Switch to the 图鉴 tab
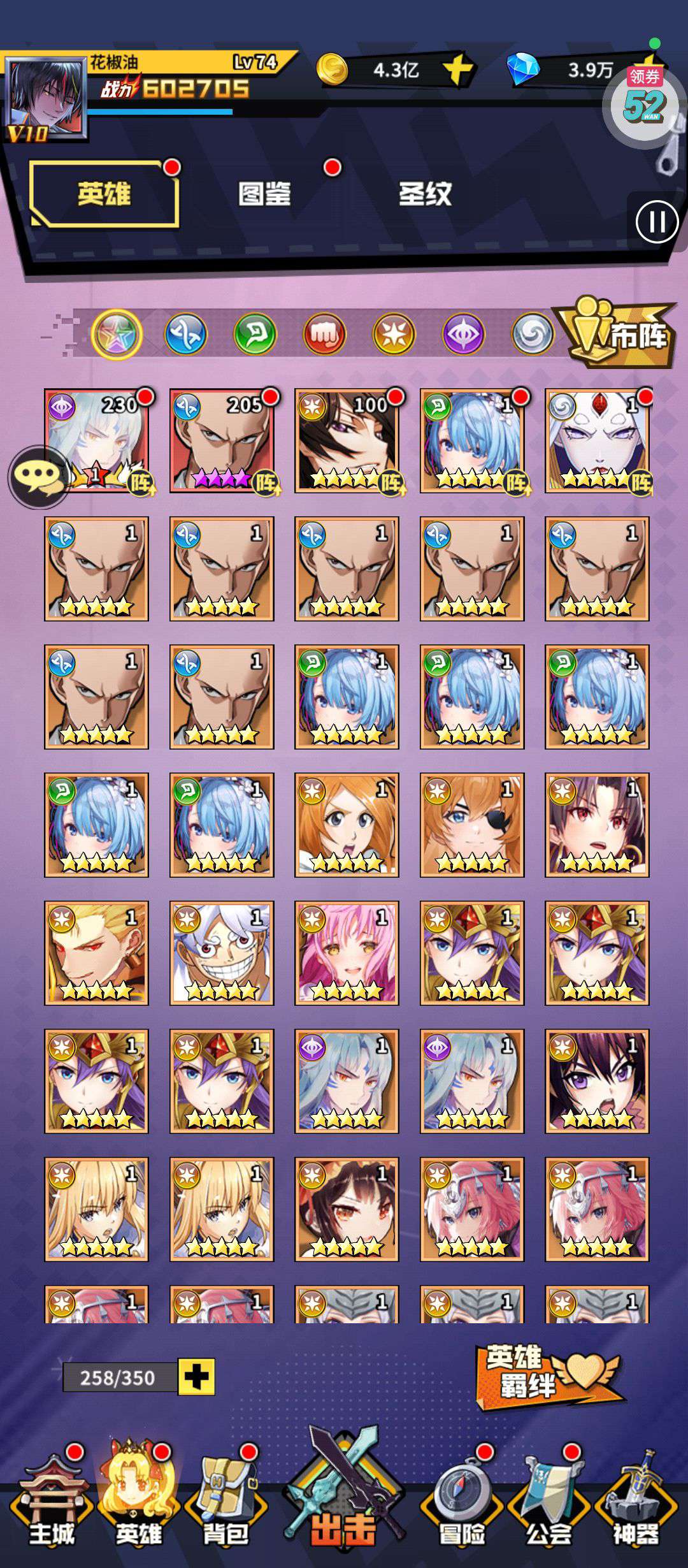The height and width of the screenshot is (1568, 688). coord(264,194)
